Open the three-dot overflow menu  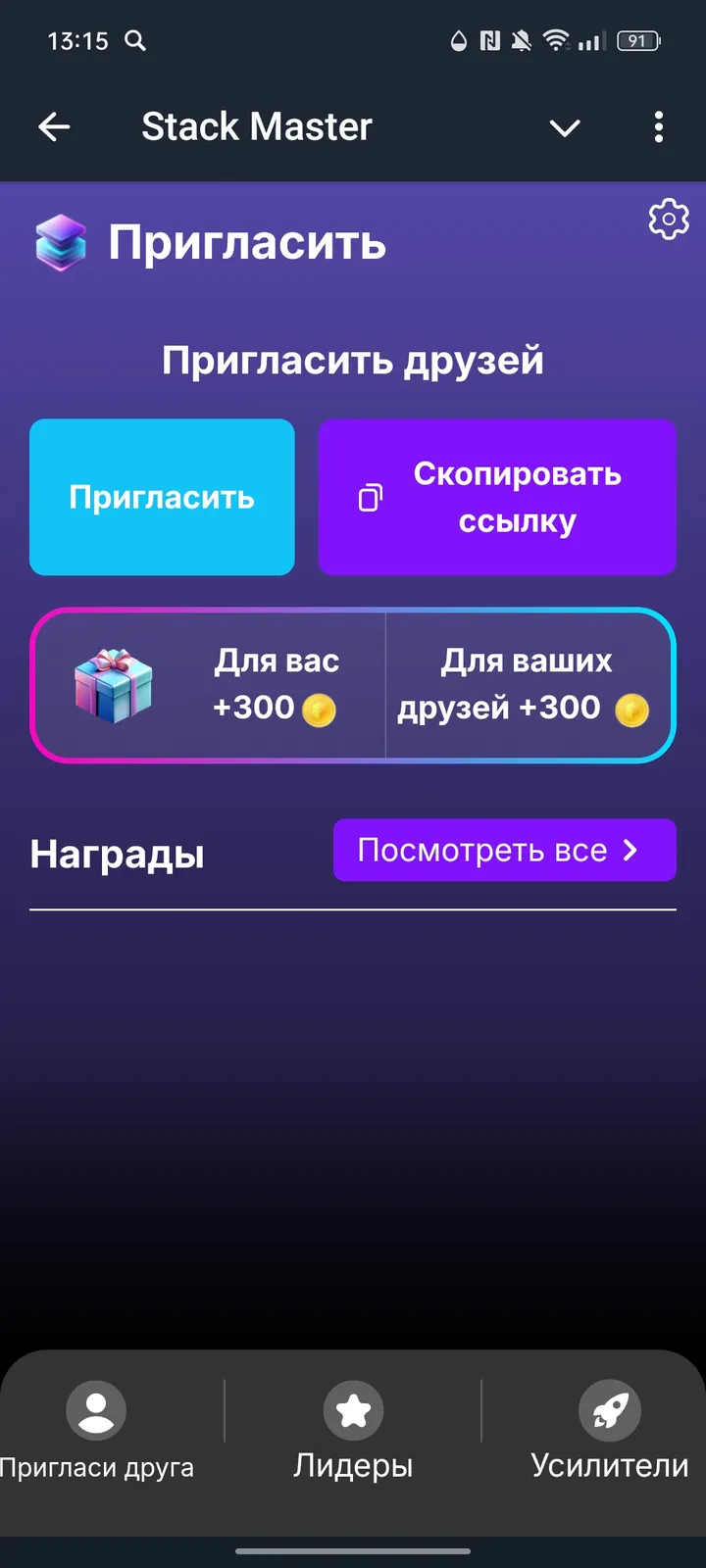658,127
